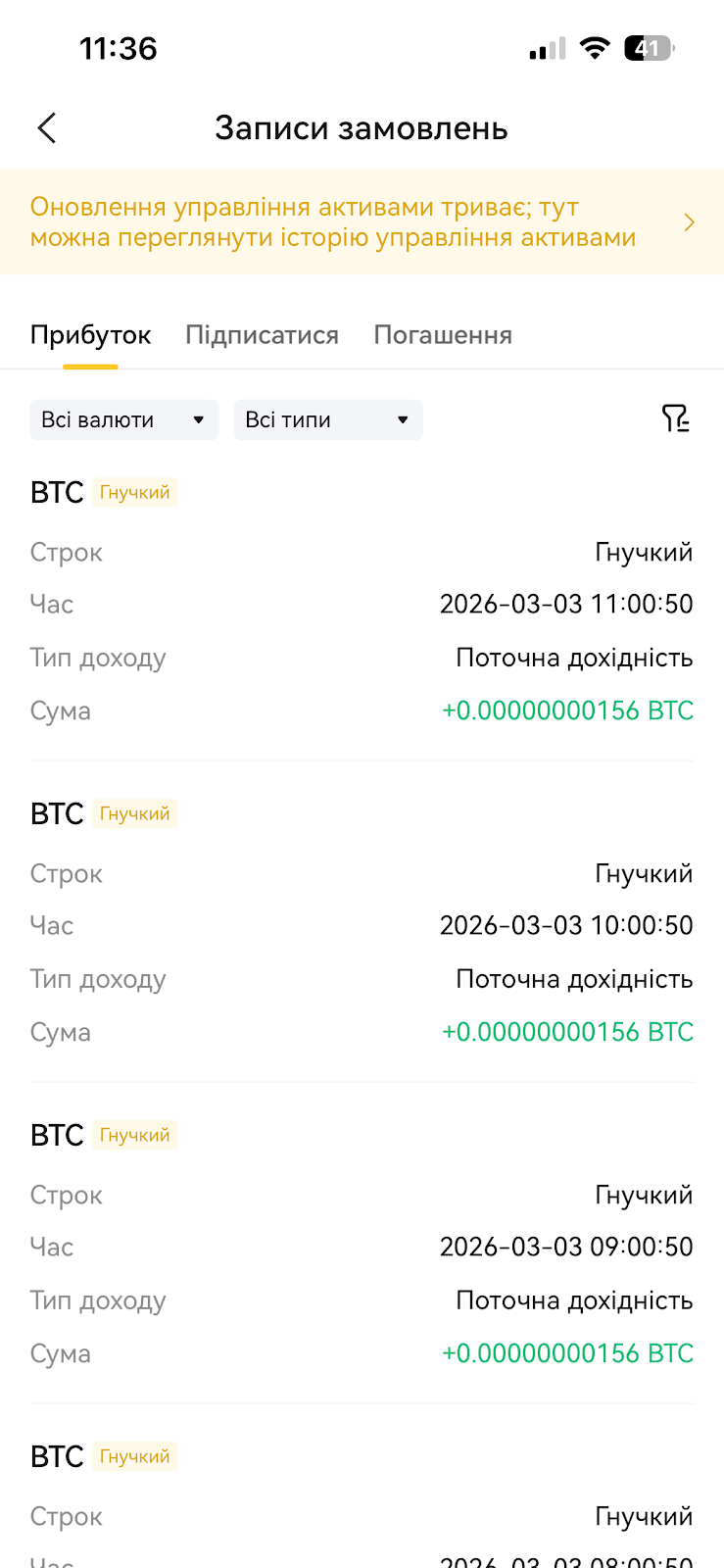Select the Прибуток tab
The height and width of the screenshot is (1568, 724).
(90, 335)
